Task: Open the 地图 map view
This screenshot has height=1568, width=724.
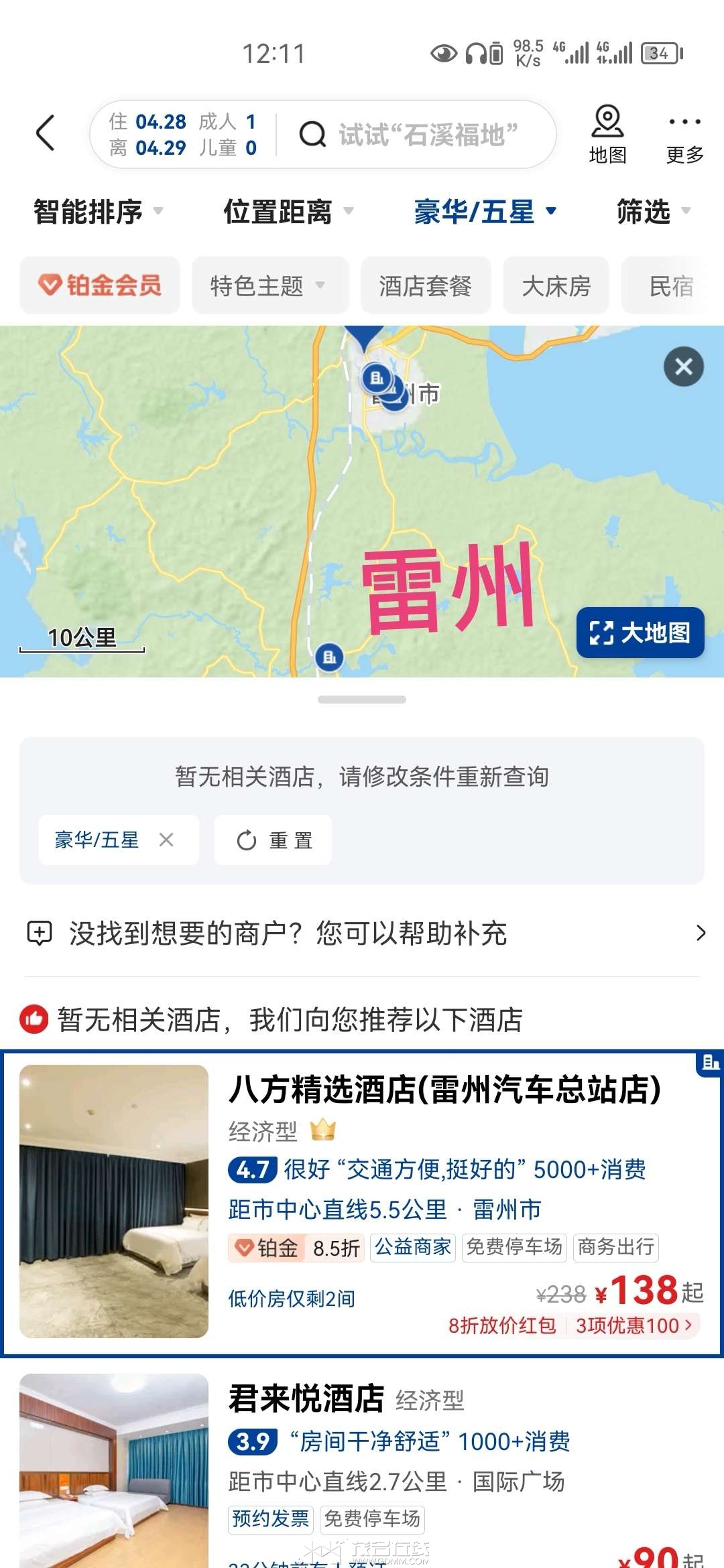Action: [x=607, y=135]
